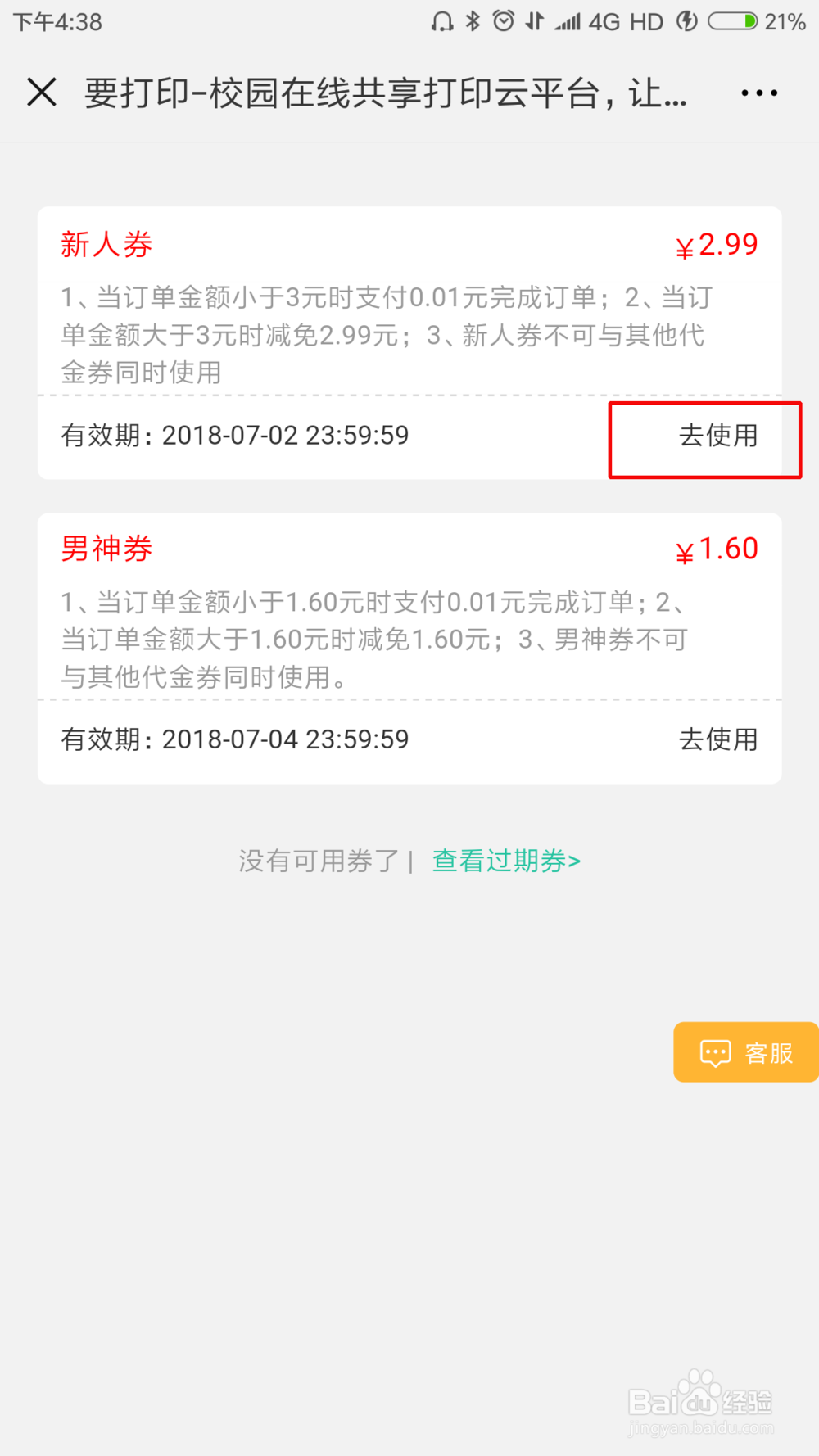Tap the data transfer arrows icon

(533, 21)
